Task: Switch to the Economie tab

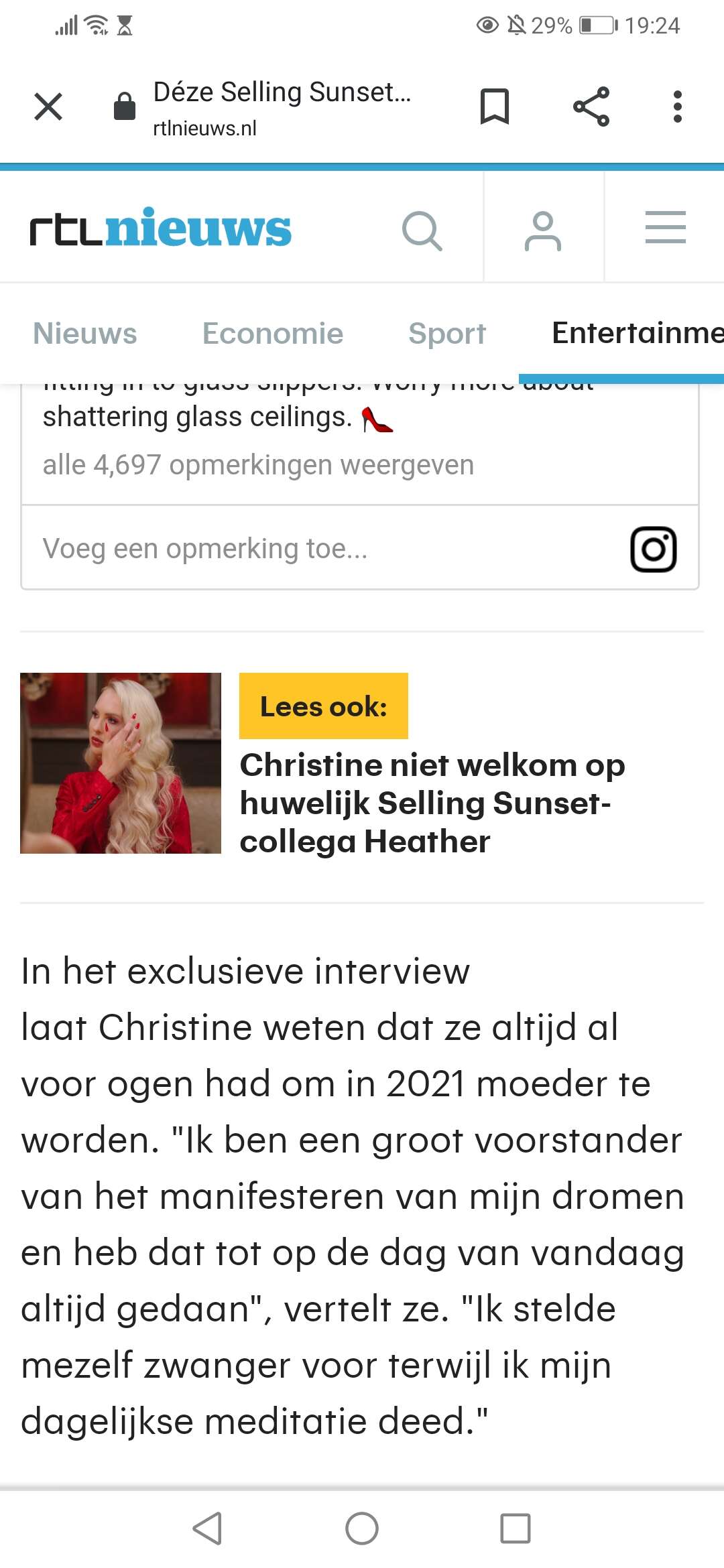Action: [273, 333]
